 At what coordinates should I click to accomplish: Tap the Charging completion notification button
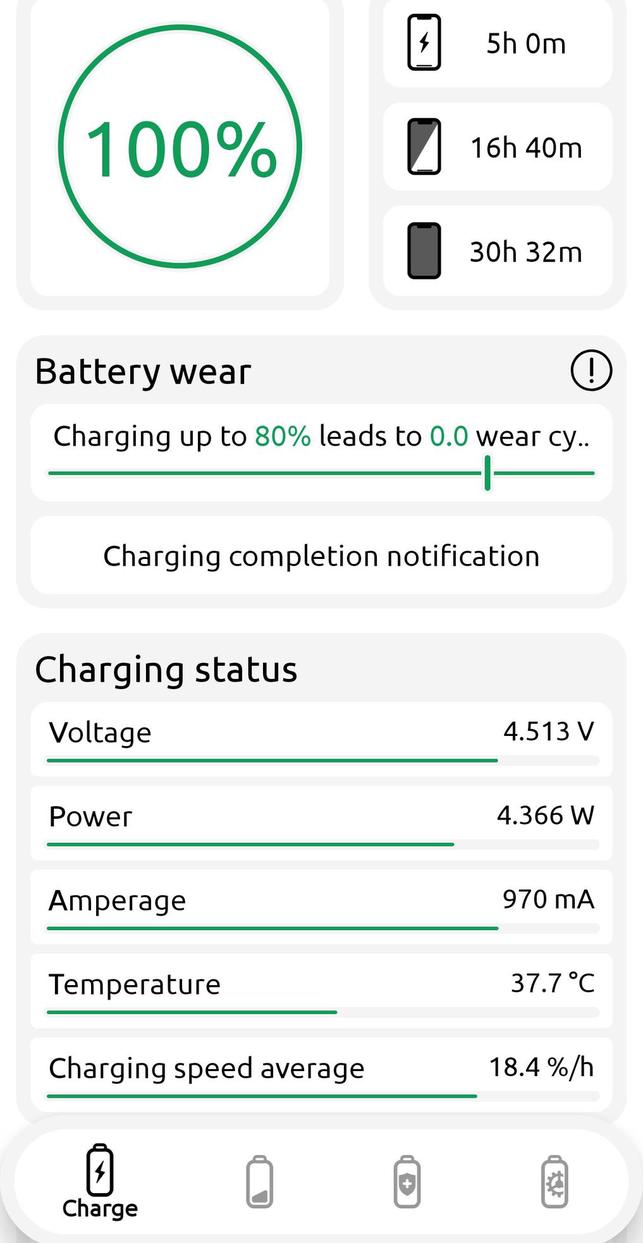pyautogui.click(x=321, y=556)
